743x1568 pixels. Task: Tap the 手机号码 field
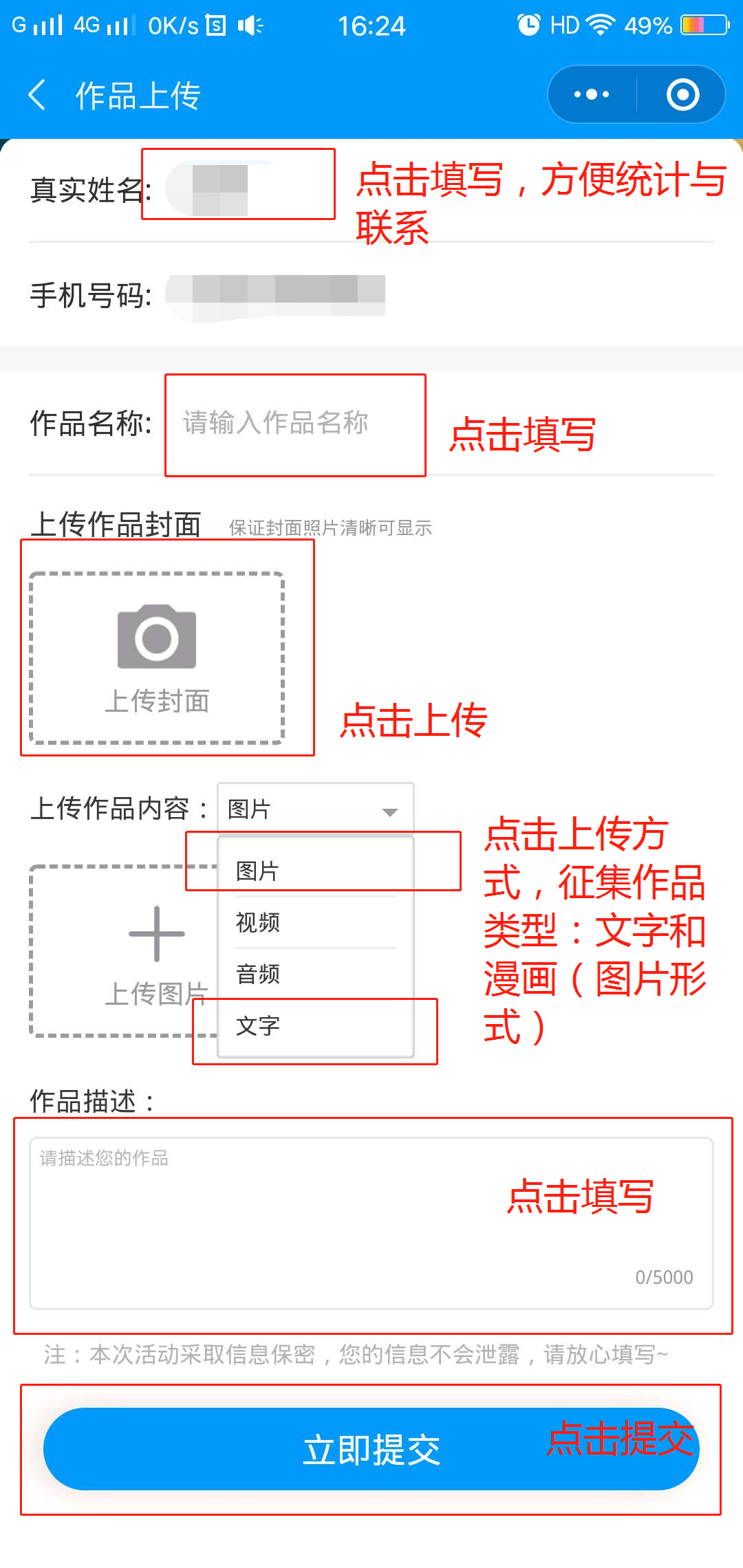[x=275, y=296]
